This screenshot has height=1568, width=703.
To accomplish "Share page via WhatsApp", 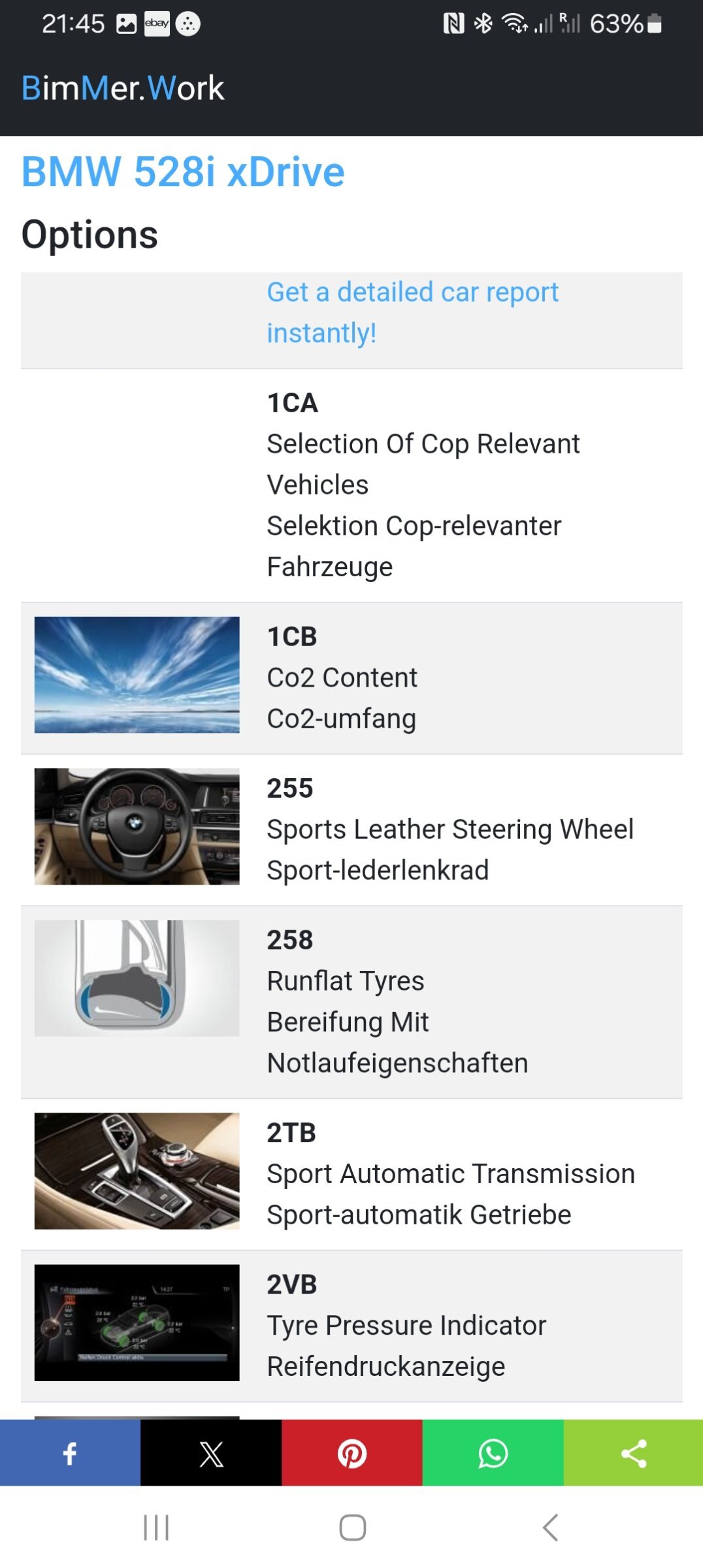I will click(493, 1454).
